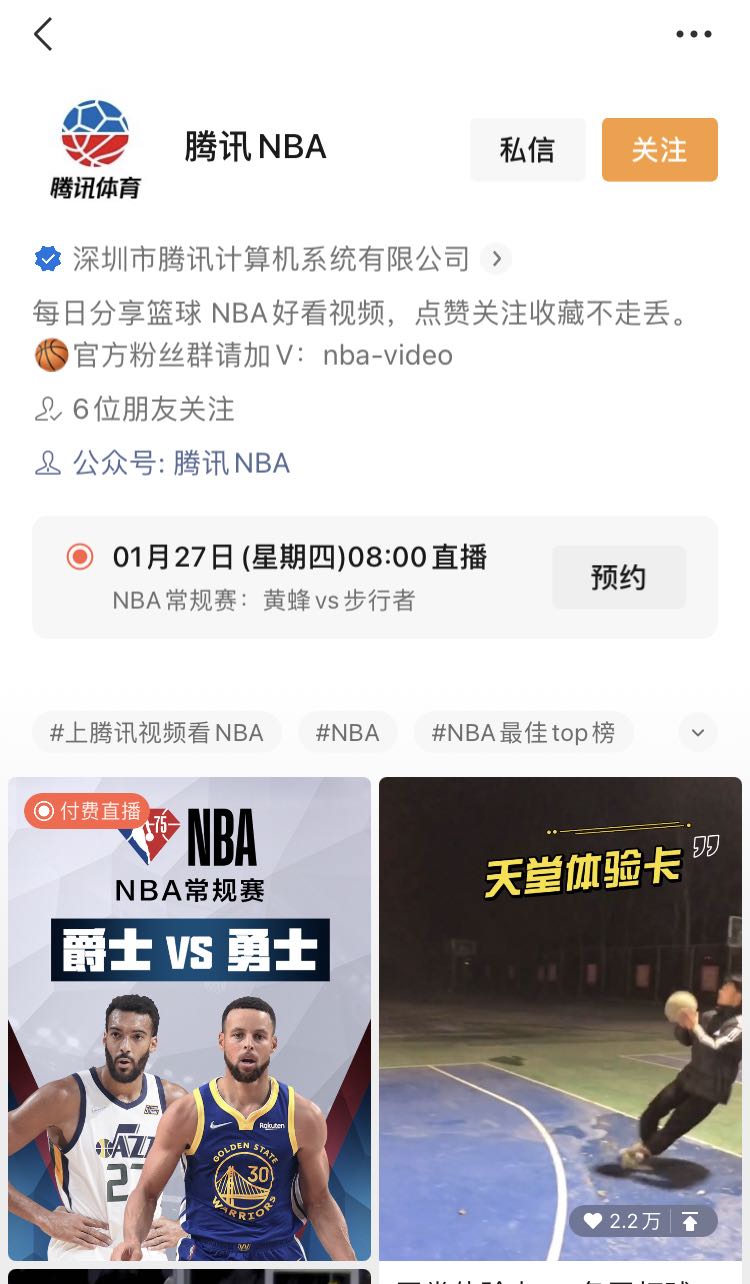Image resolution: width=750 pixels, height=1284 pixels.
Task: Collapse the hashtag row with the down chevron
Action: pyautogui.click(x=697, y=731)
